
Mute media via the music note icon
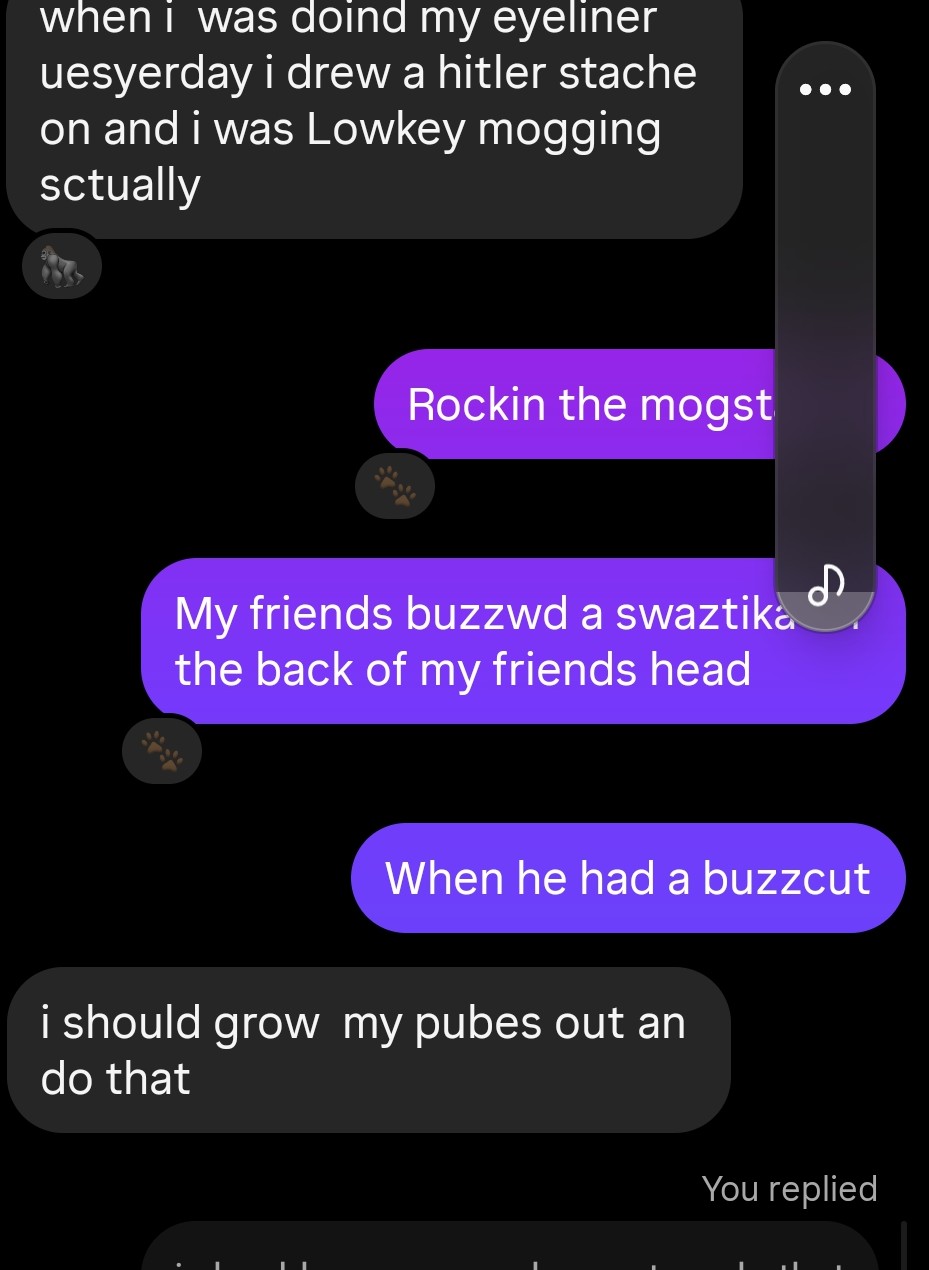(826, 590)
